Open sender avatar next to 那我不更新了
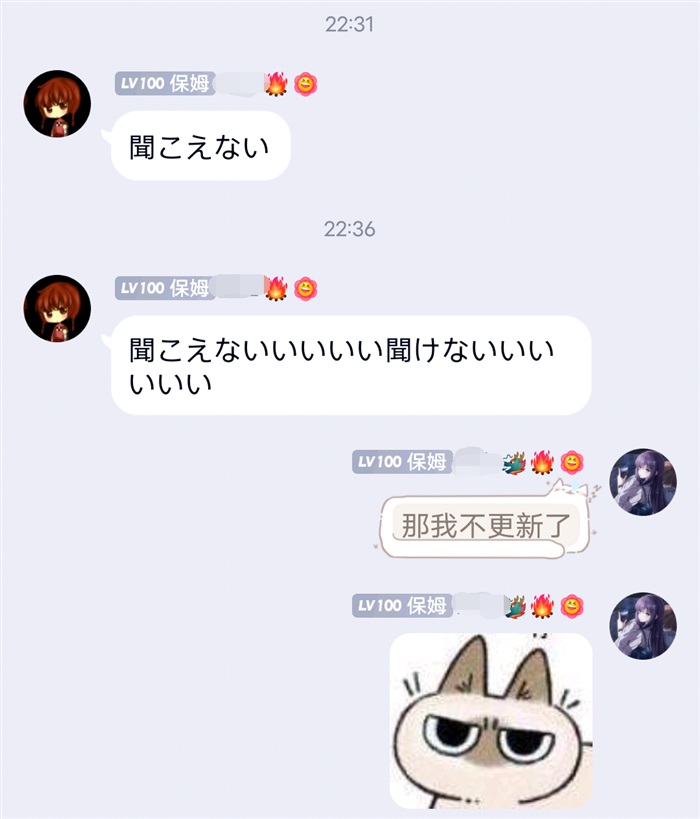Image resolution: width=700 pixels, height=819 pixels. [x=643, y=482]
